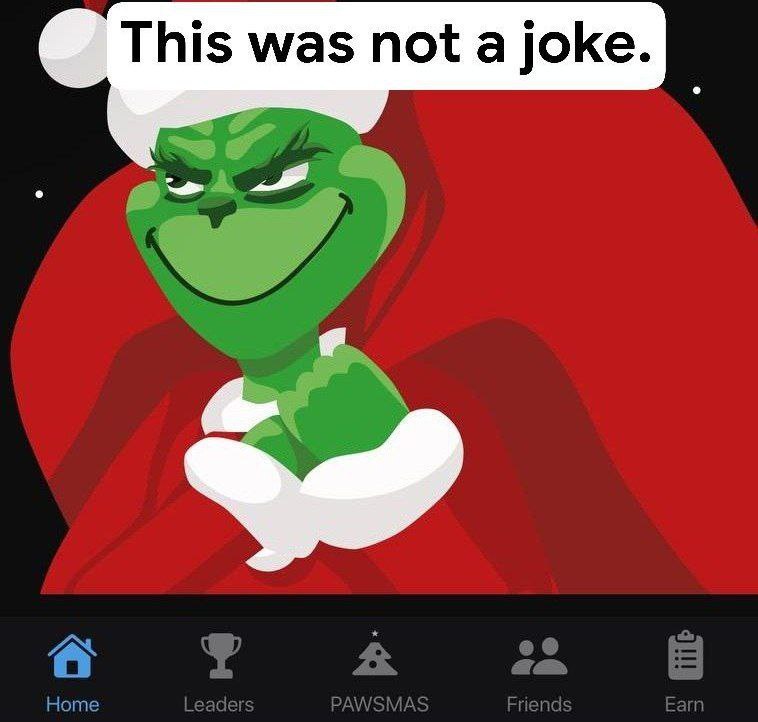The height and width of the screenshot is (722, 758).
Task: Open the Earn tab
Action: click(x=685, y=672)
